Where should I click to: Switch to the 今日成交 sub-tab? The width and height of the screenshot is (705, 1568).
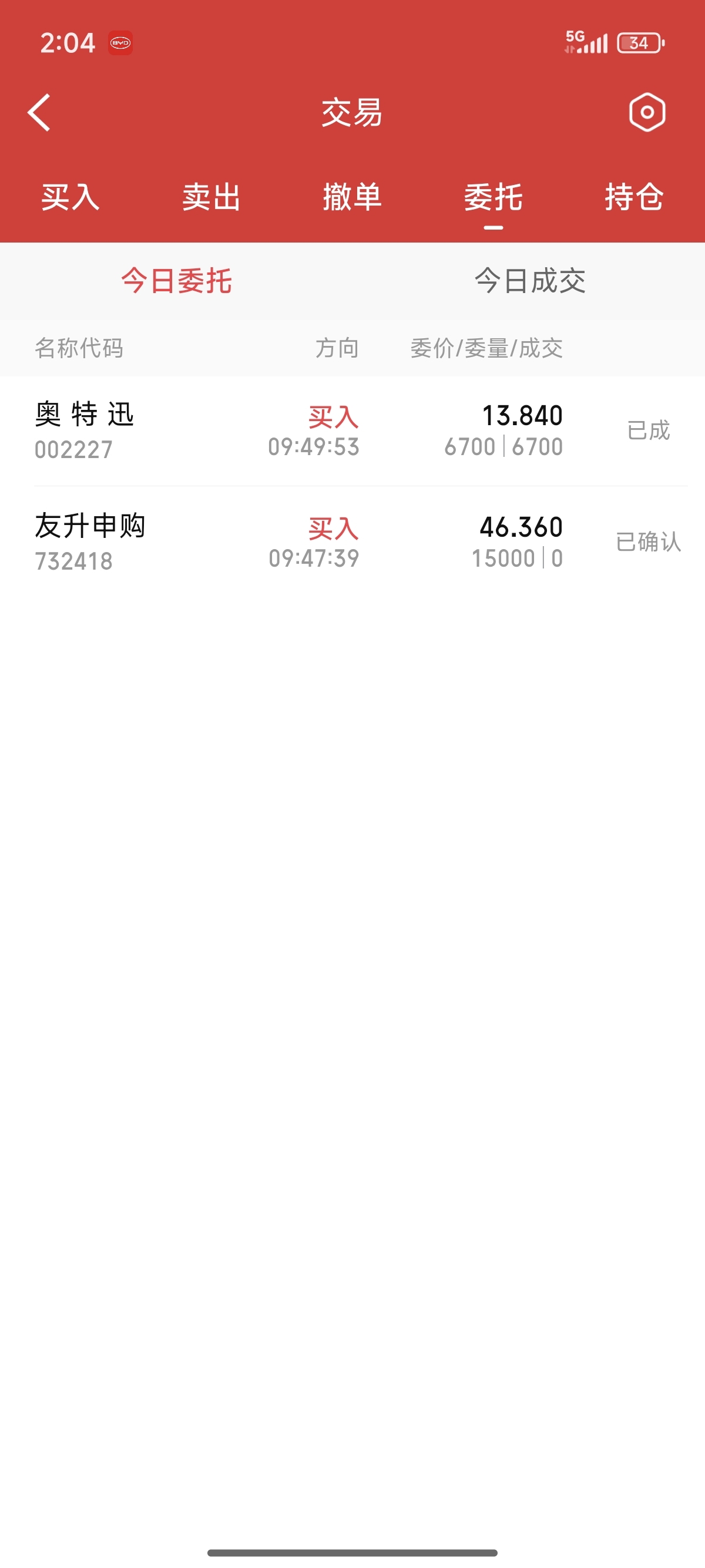pyautogui.click(x=530, y=281)
